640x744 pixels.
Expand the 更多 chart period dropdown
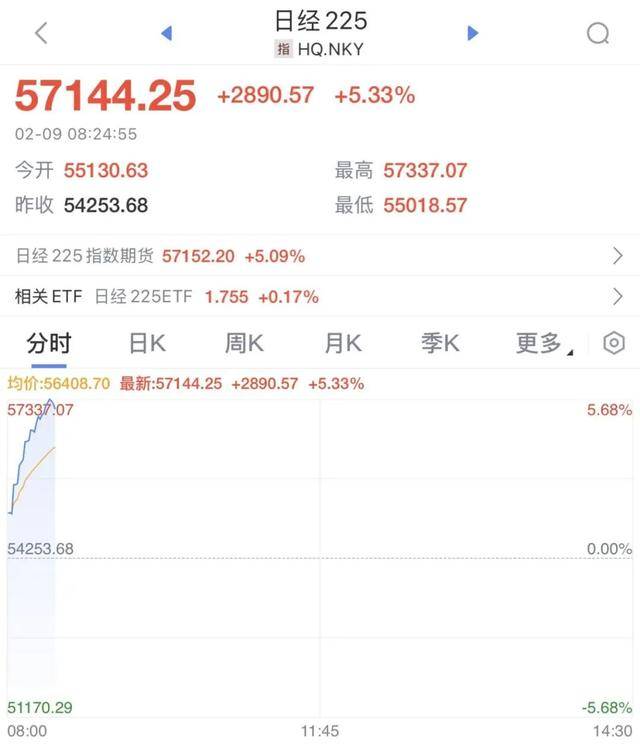click(x=543, y=343)
